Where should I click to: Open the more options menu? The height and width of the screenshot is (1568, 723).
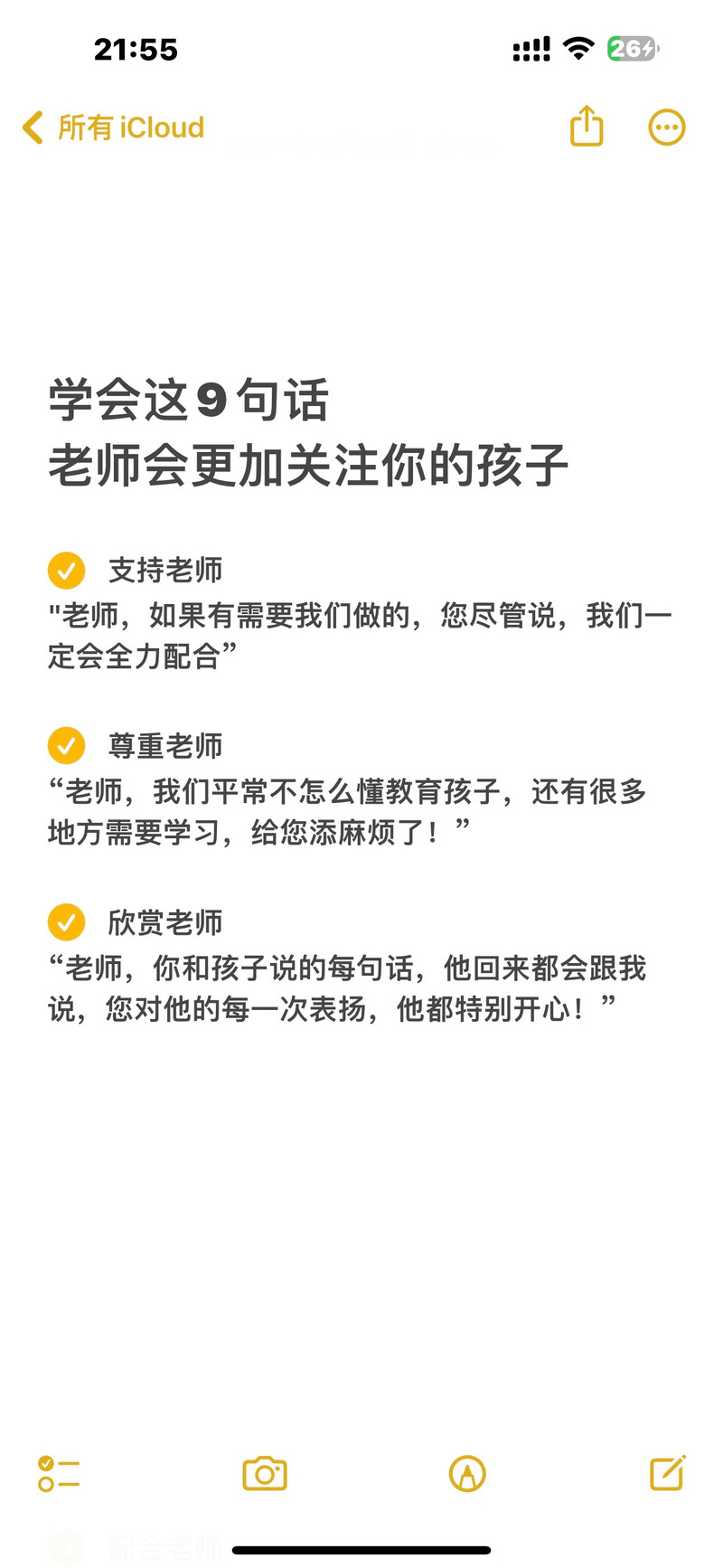pos(667,128)
